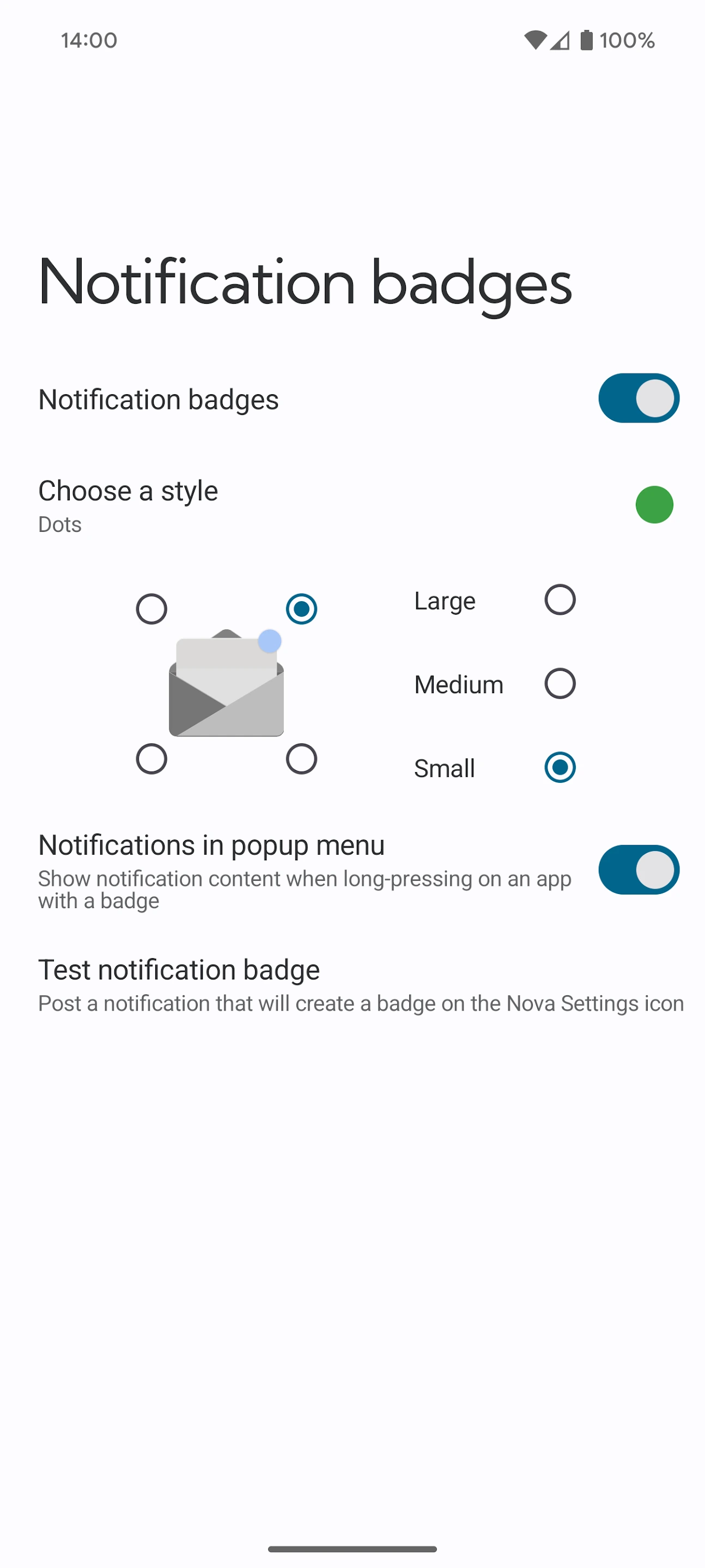
Task: Select bottom-left badge position
Action: click(x=151, y=758)
